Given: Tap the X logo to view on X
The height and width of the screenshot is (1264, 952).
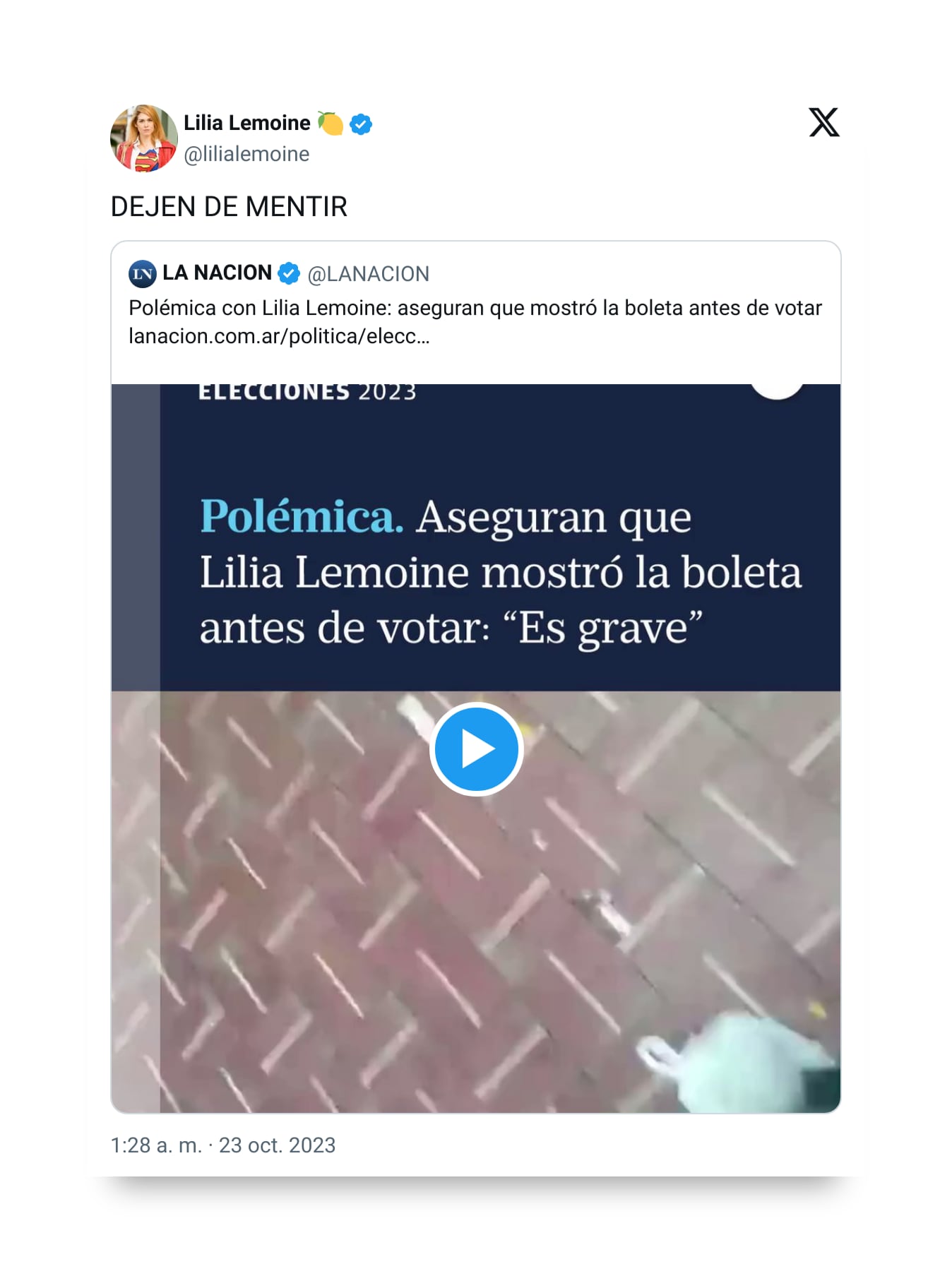Looking at the screenshot, I should coord(823,123).
